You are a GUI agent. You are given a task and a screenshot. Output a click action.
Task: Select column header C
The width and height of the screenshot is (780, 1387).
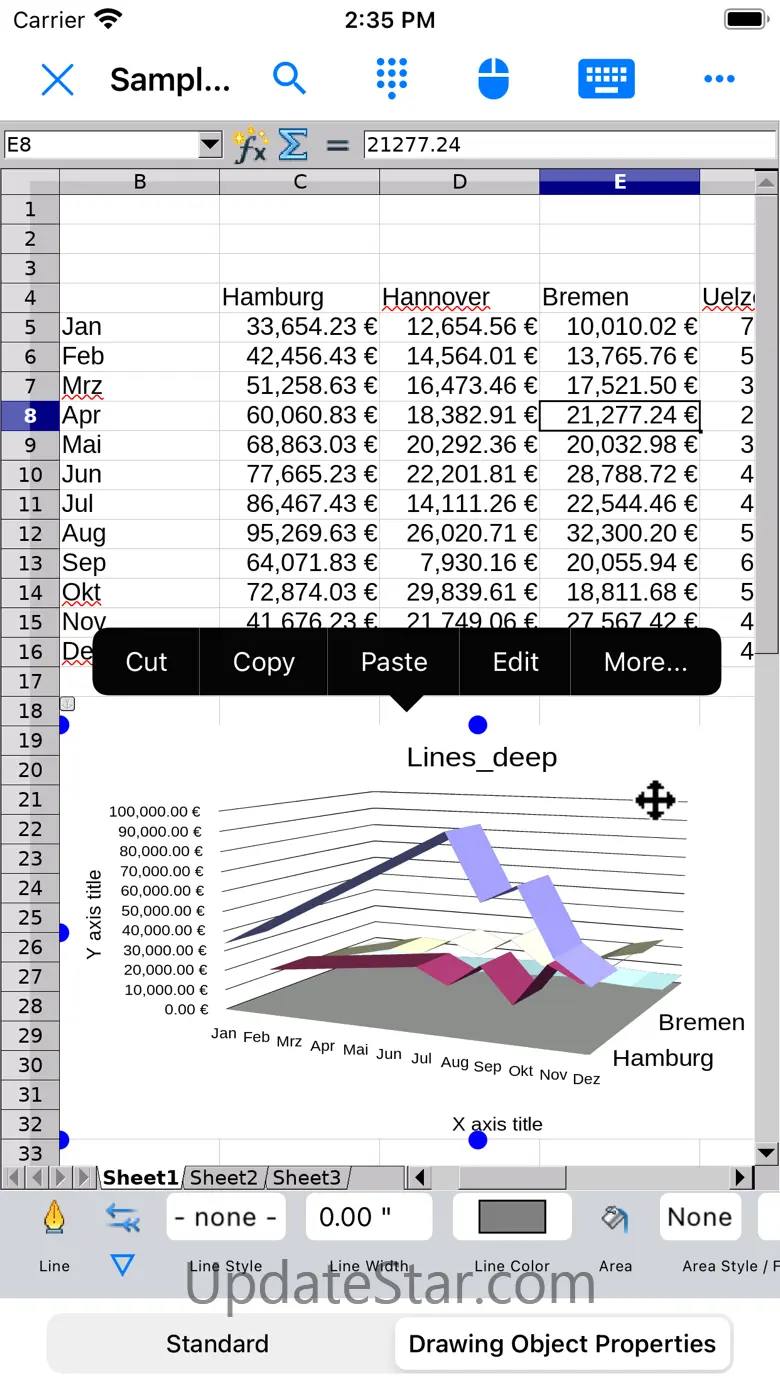[300, 181]
